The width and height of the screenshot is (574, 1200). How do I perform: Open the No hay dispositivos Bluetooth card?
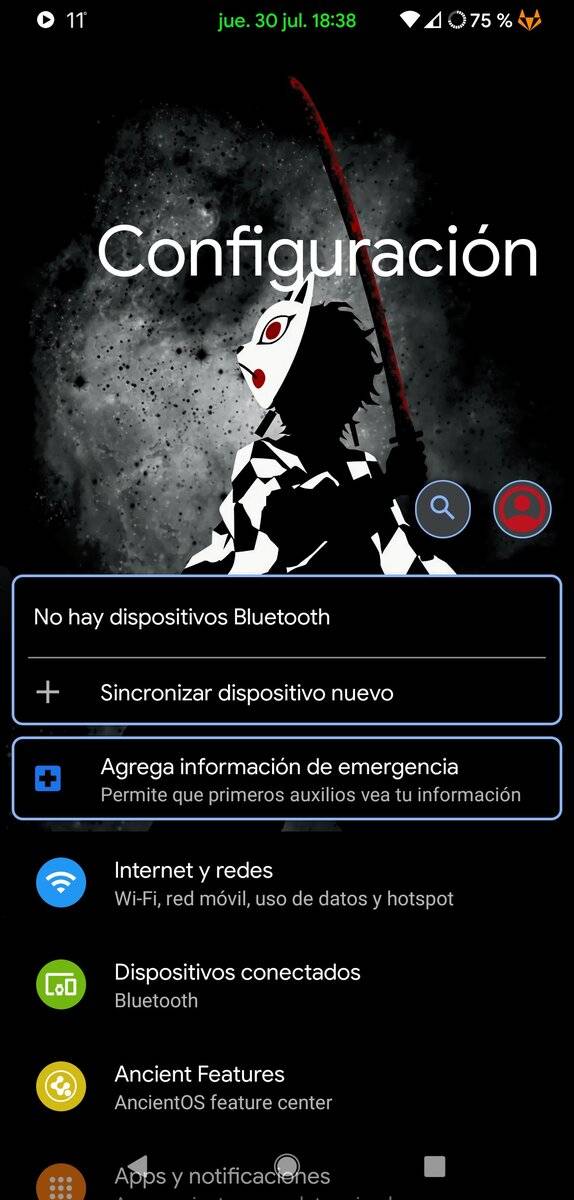click(287, 617)
